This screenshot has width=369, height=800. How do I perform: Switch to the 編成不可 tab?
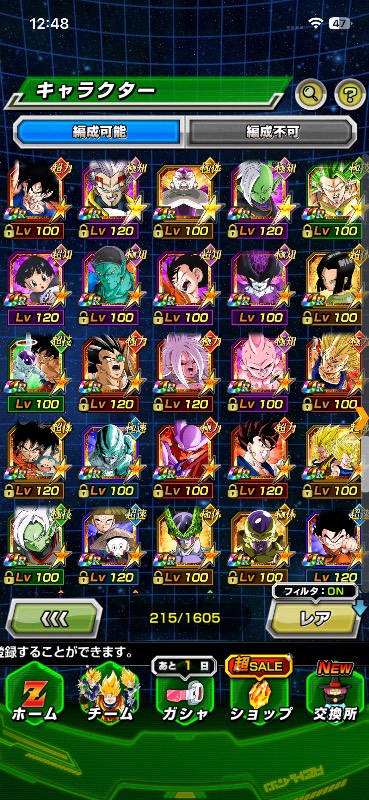coord(272,132)
